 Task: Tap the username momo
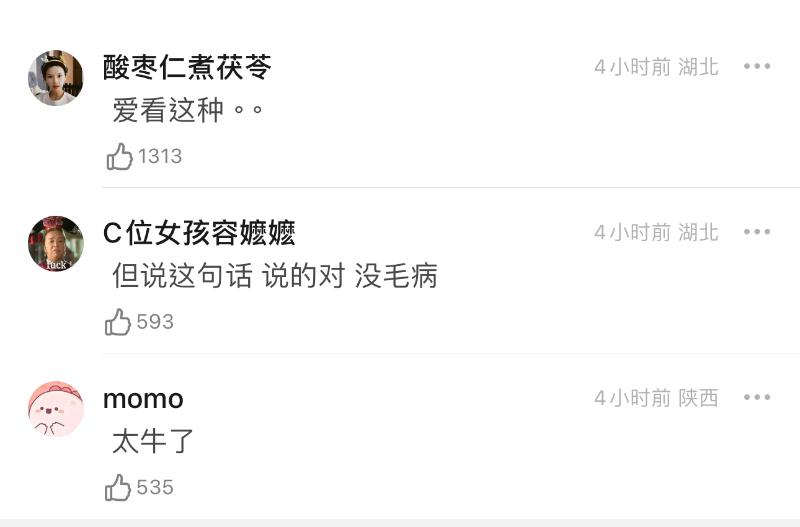[x=143, y=399]
